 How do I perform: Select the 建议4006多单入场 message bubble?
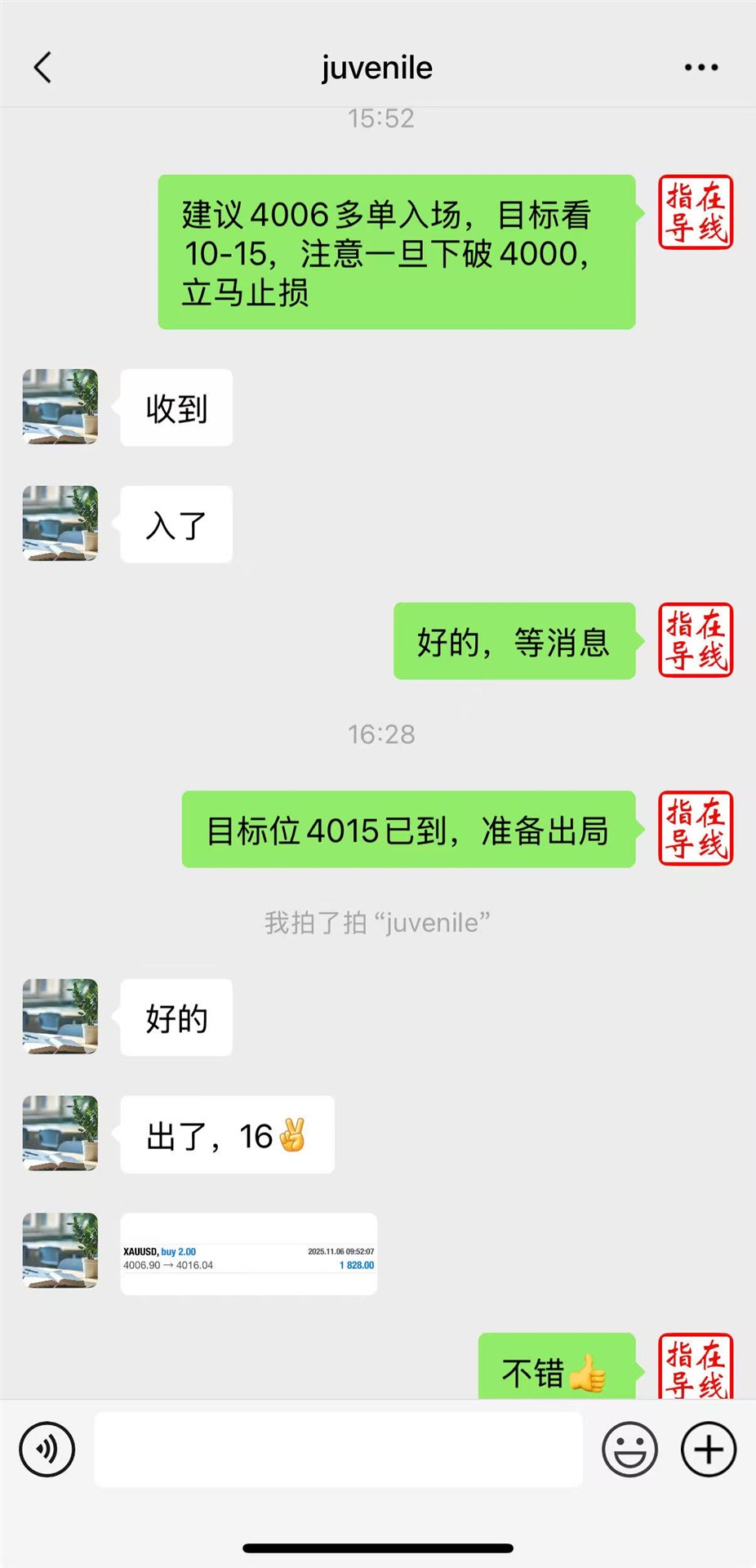coord(396,251)
